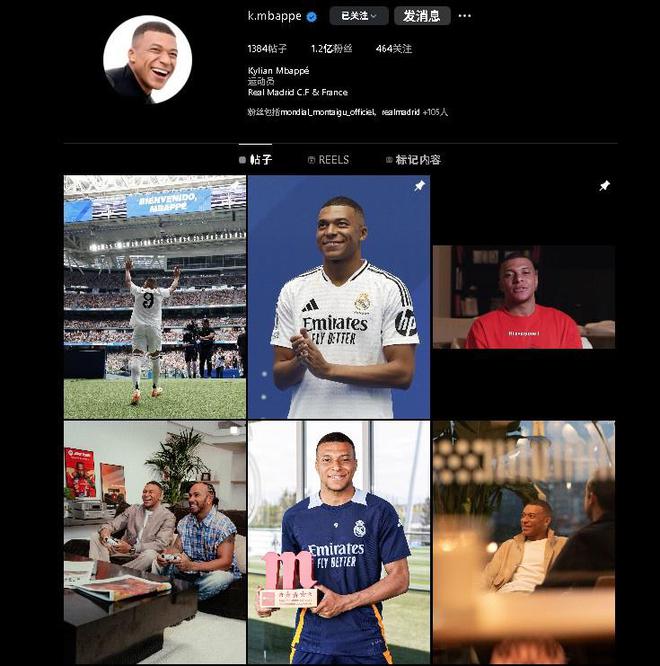Open the 1.2亿粉丝 followers list
Viewport: 660px width, 666px height.
[333, 48]
